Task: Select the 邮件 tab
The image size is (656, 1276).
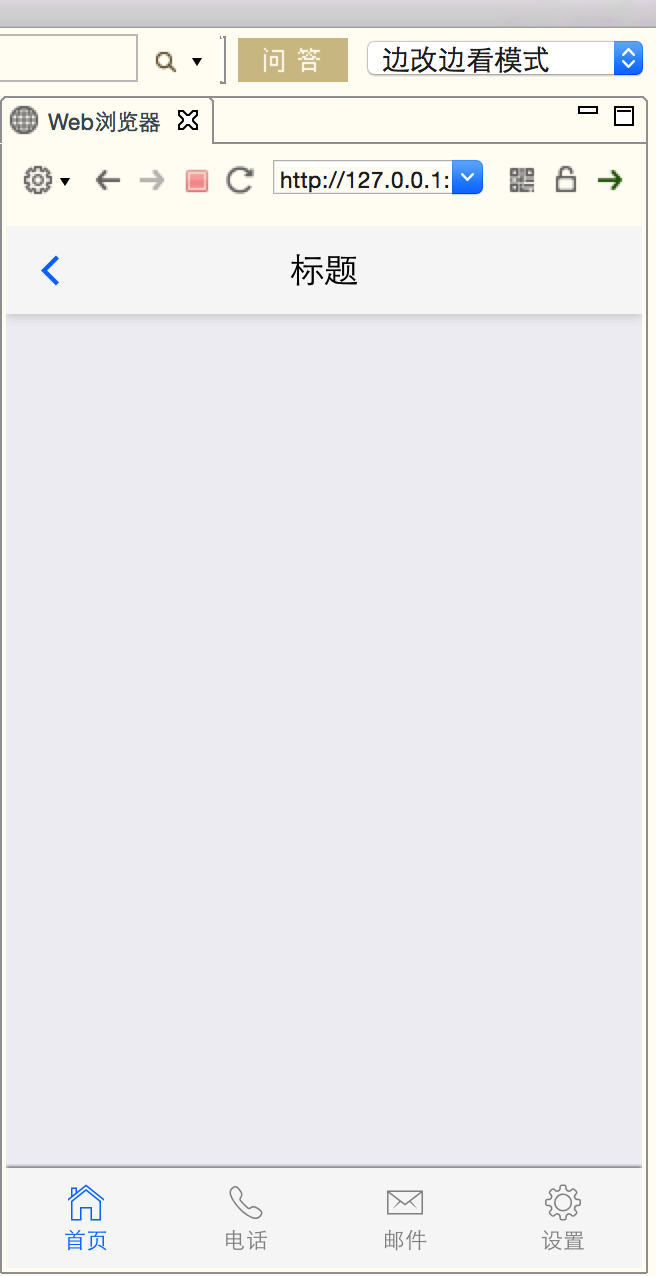Action: coord(405,1217)
